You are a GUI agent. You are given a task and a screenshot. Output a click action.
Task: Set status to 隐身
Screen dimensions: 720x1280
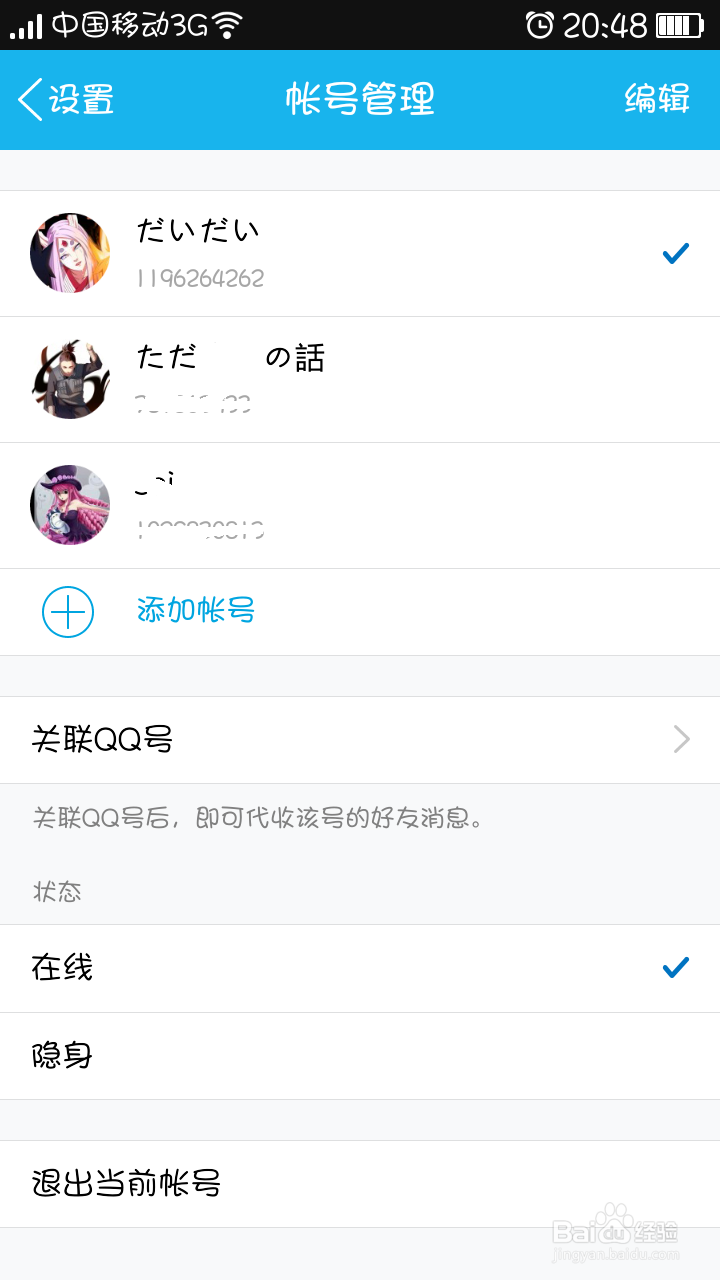[360, 1056]
